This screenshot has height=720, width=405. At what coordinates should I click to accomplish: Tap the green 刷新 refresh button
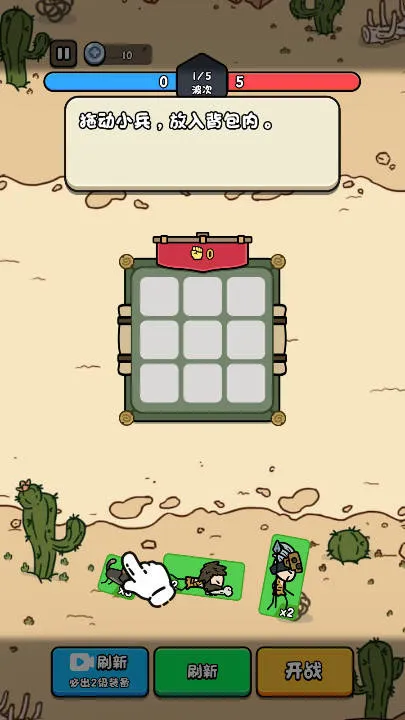pos(202,671)
